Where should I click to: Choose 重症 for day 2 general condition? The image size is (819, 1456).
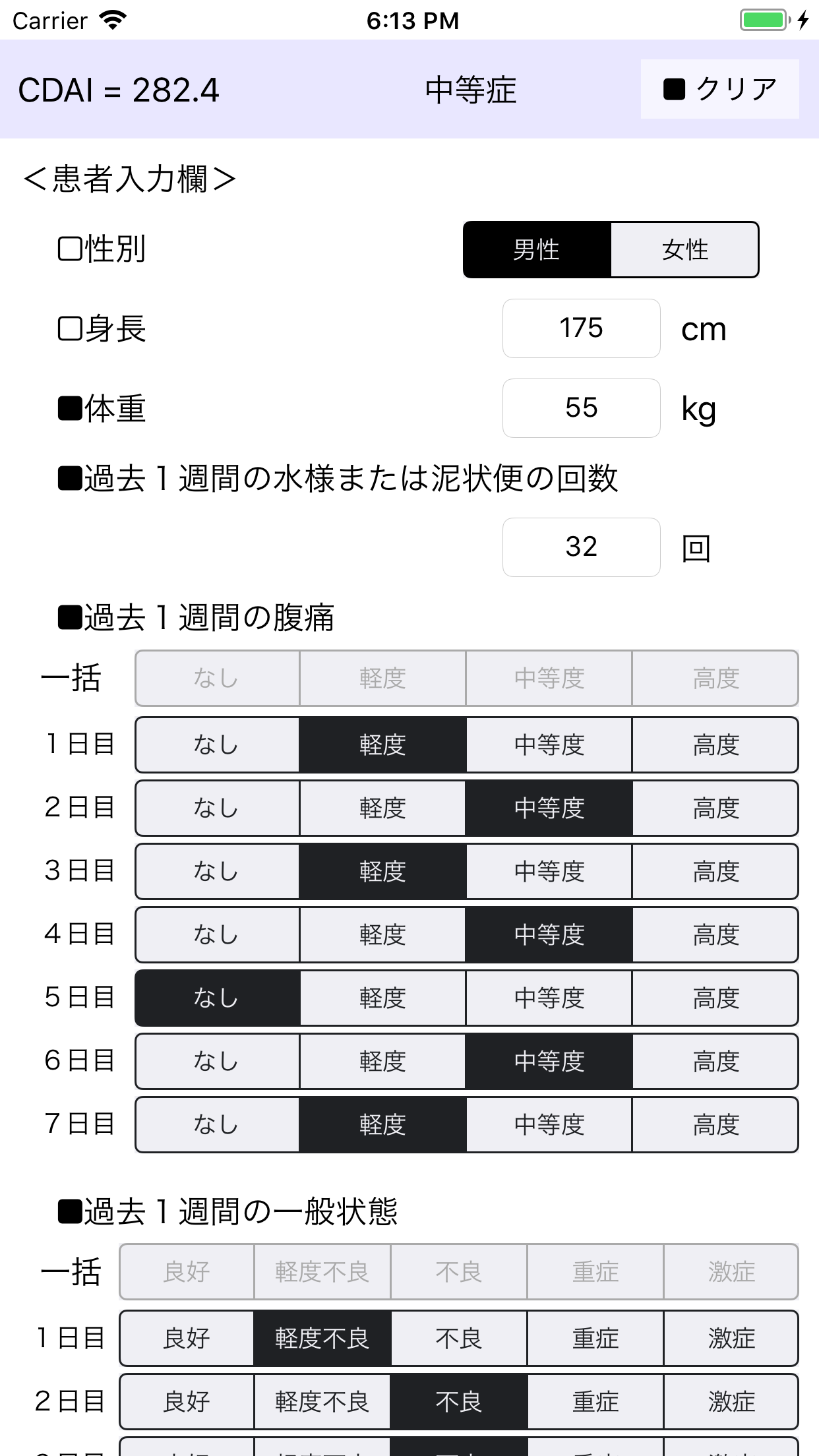pyautogui.click(x=595, y=1402)
